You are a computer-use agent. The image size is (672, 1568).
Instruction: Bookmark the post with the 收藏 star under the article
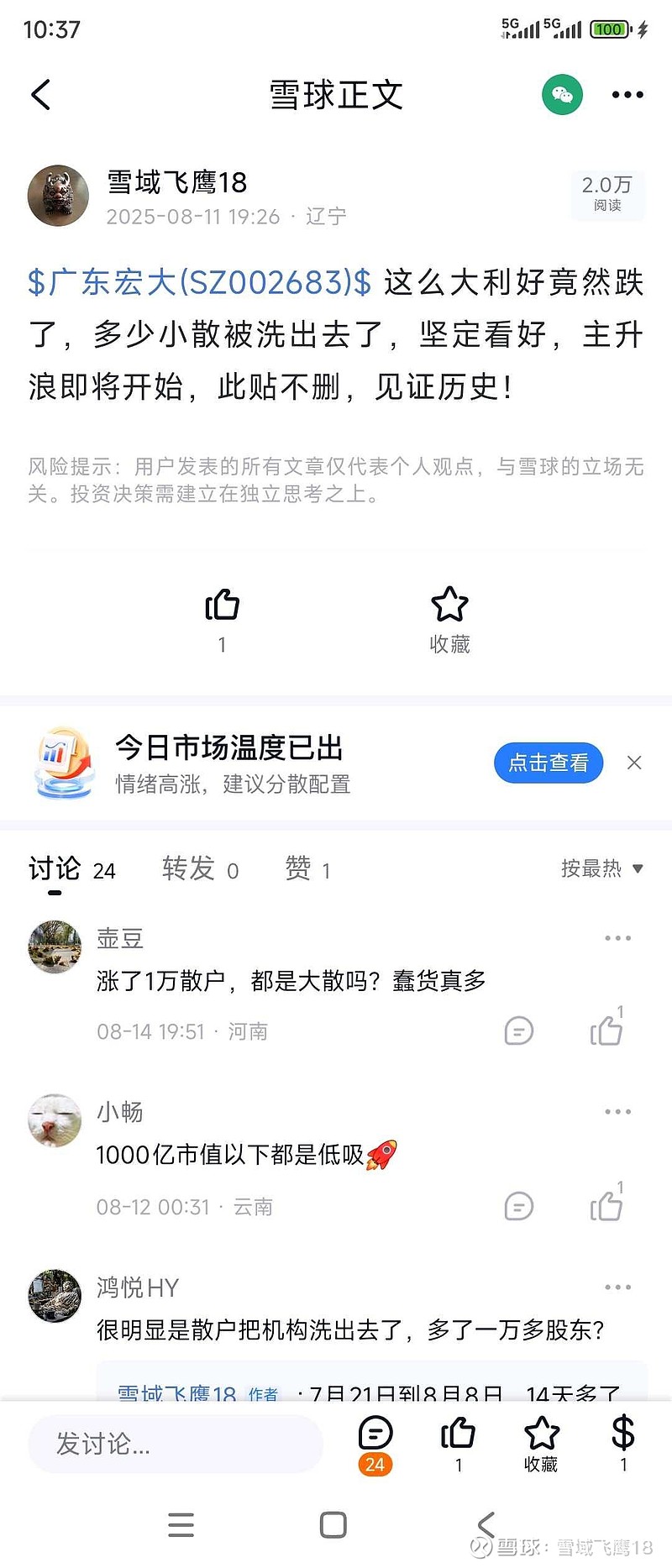click(449, 619)
